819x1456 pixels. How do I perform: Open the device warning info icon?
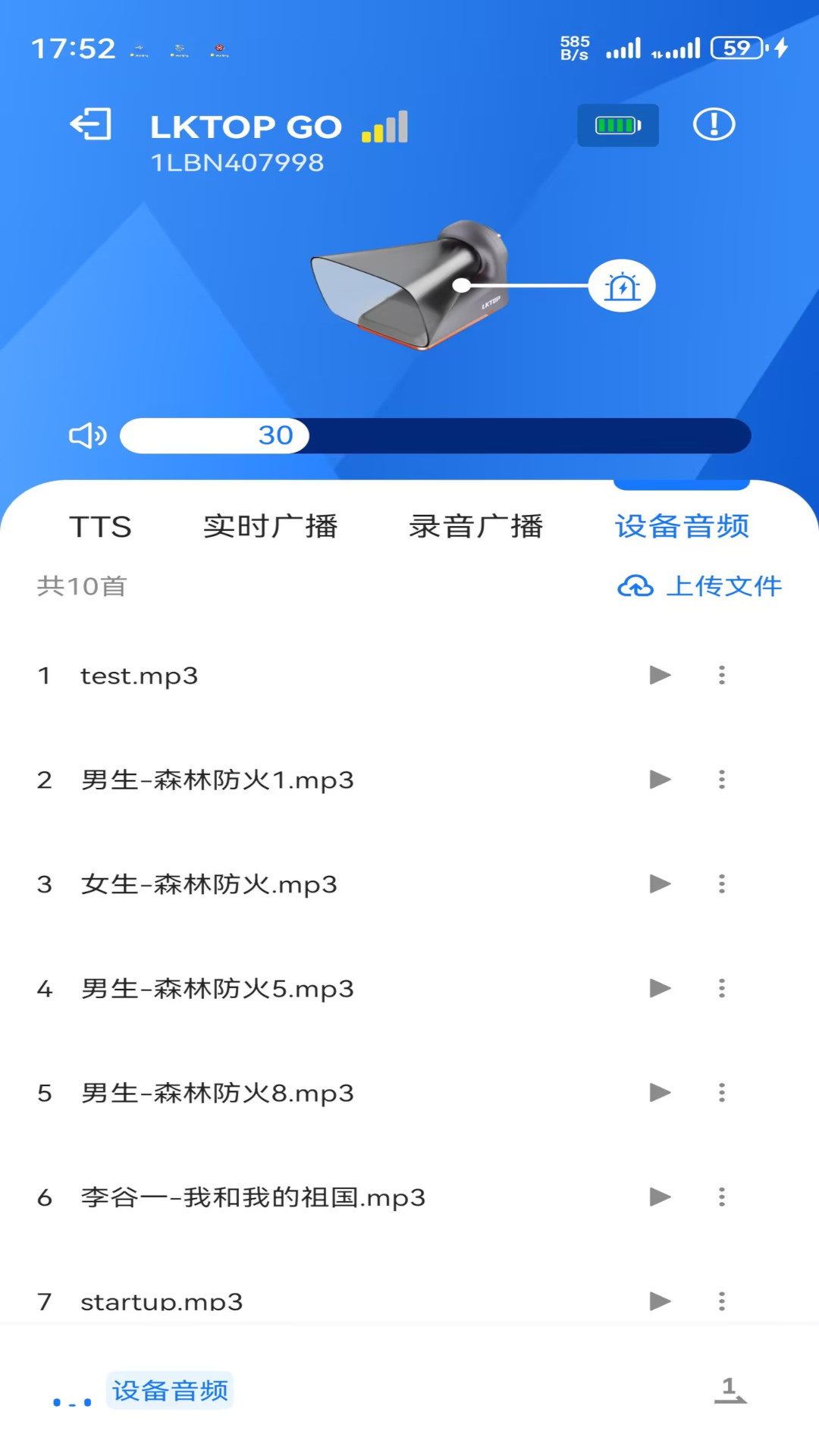[714, 125]
